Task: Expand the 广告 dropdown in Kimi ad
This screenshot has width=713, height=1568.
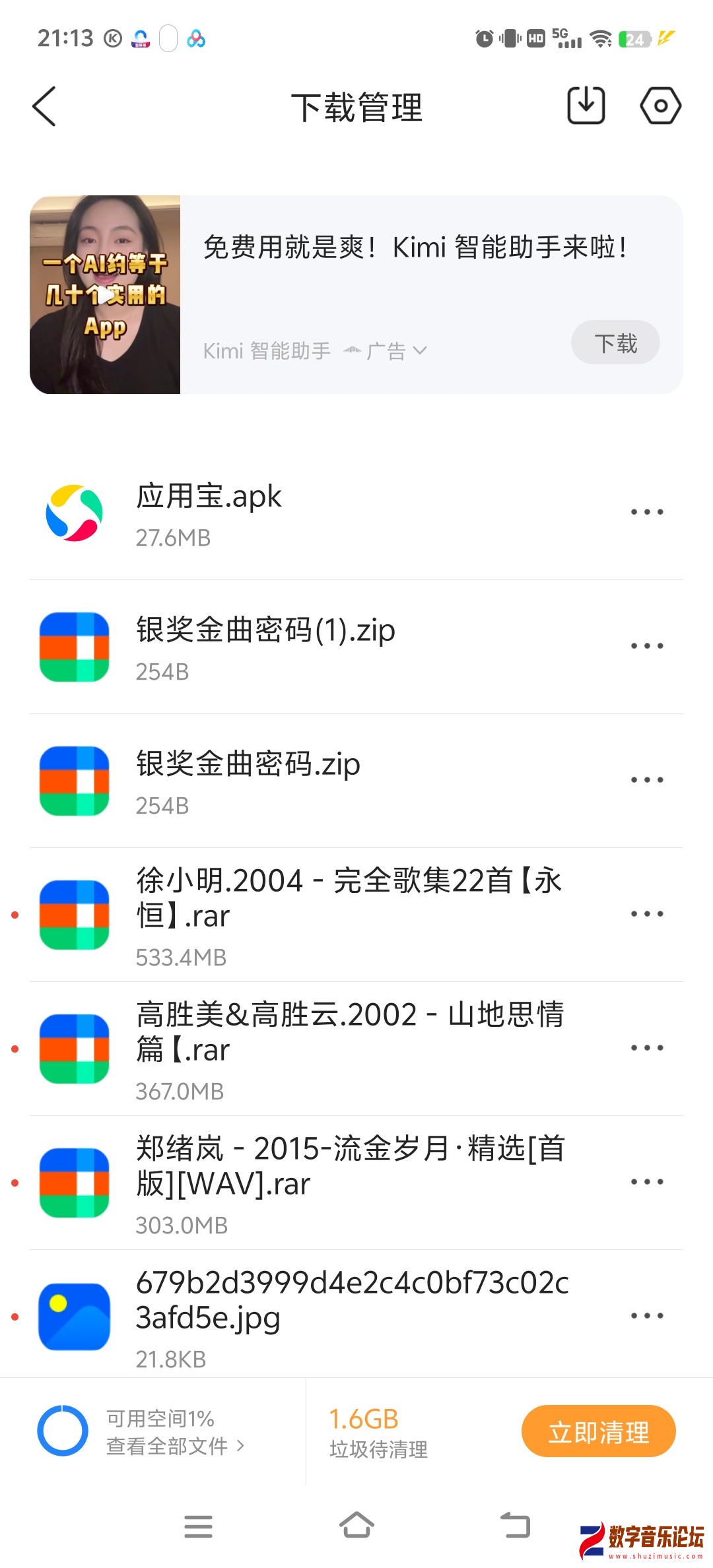Action: click(420, 350)
